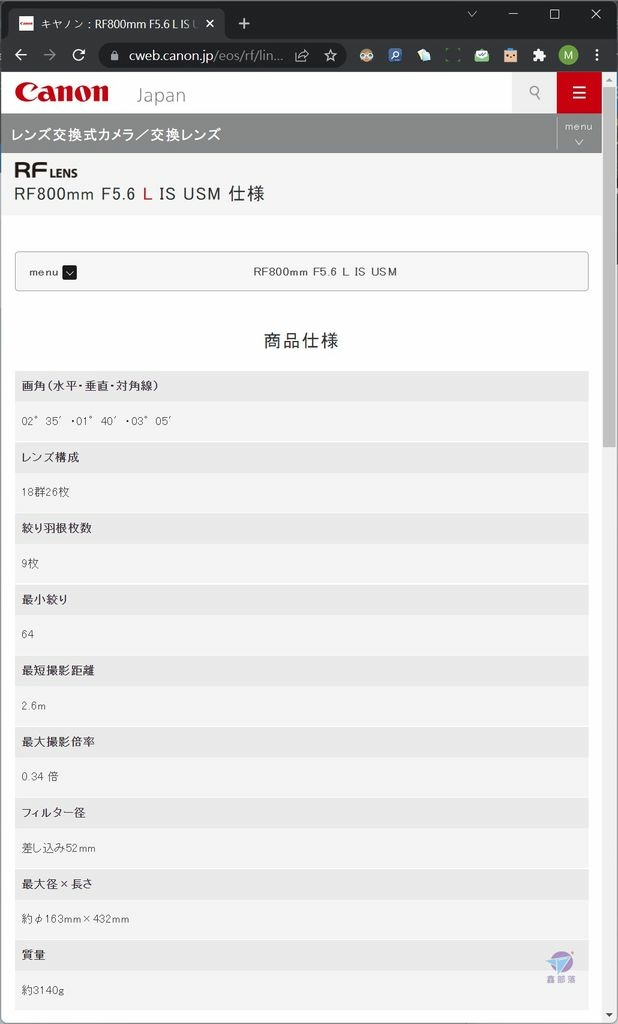Reload the page
This screenshot has height=1024, width=618.
79,56
